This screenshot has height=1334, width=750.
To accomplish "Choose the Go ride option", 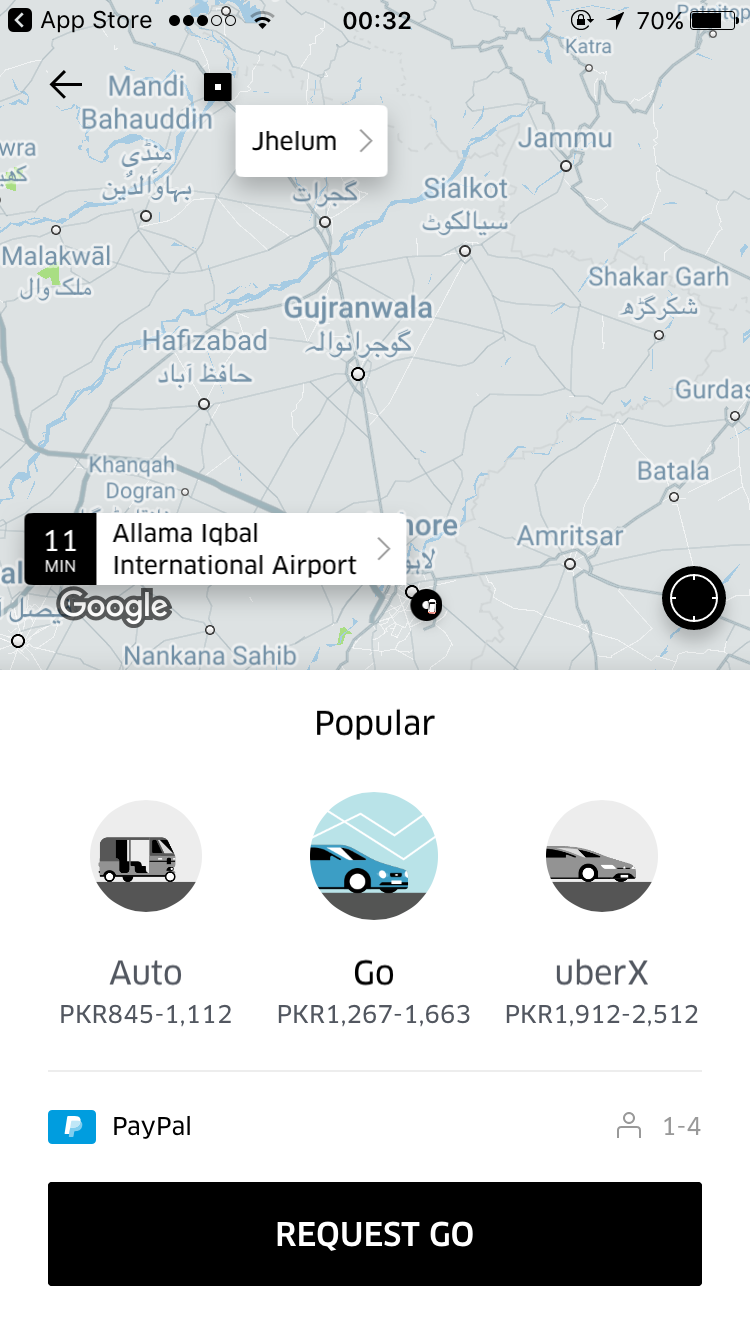I will click(x=374, y=910).
